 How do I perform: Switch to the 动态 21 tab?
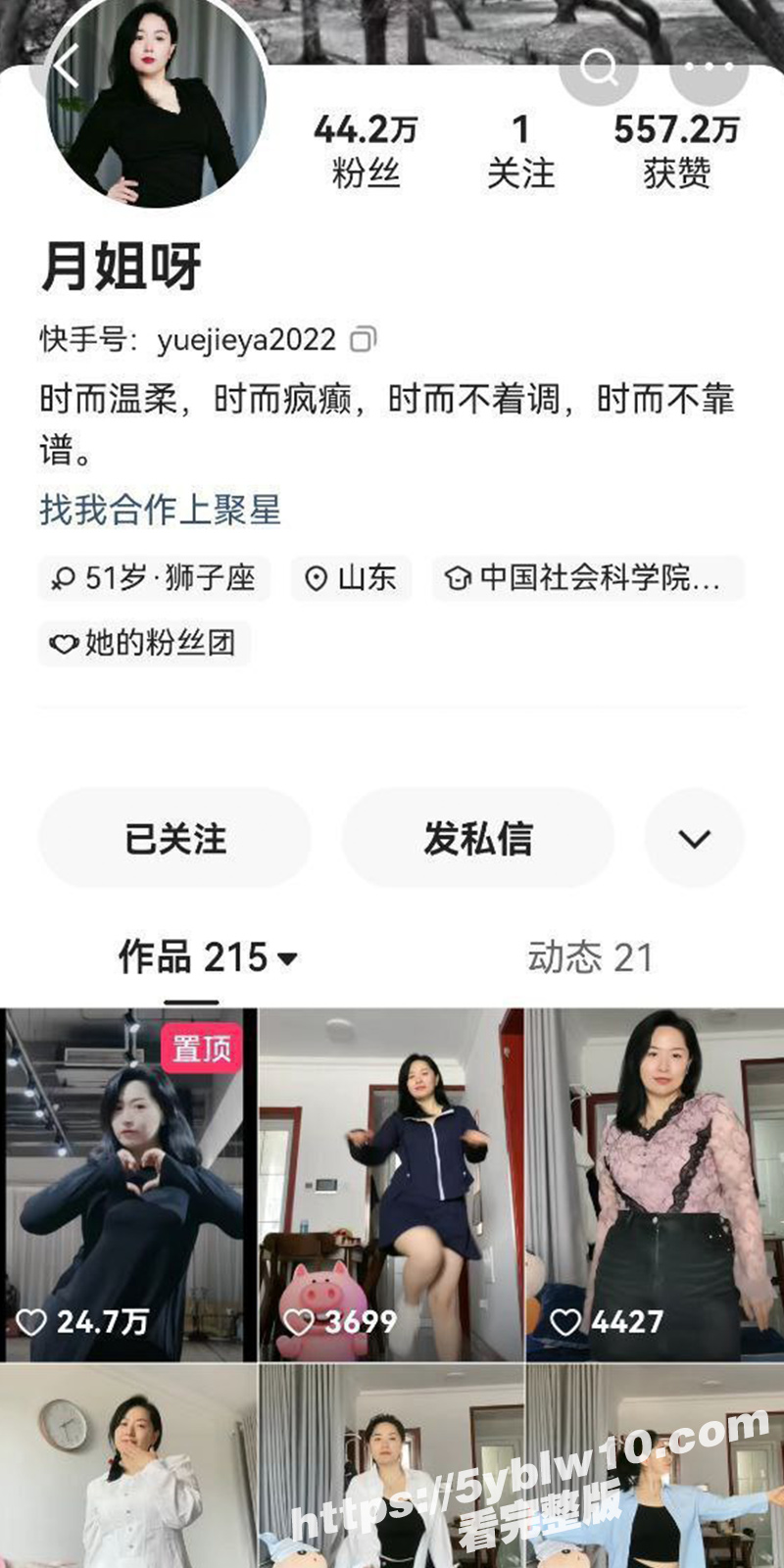[593, 958]
